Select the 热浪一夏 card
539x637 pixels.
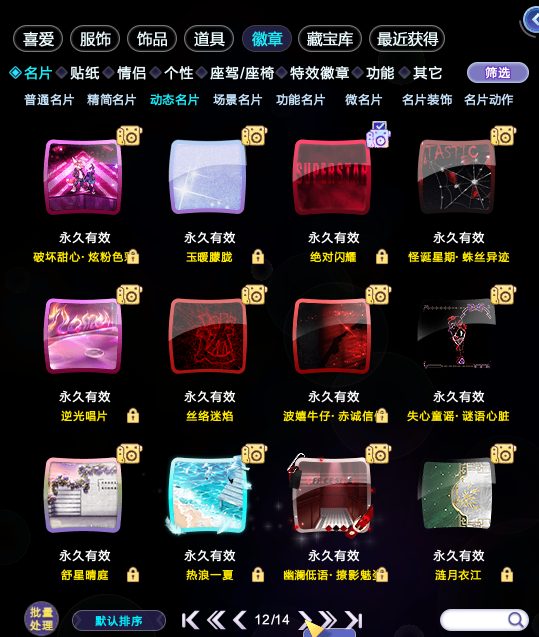tap(208, 495)
